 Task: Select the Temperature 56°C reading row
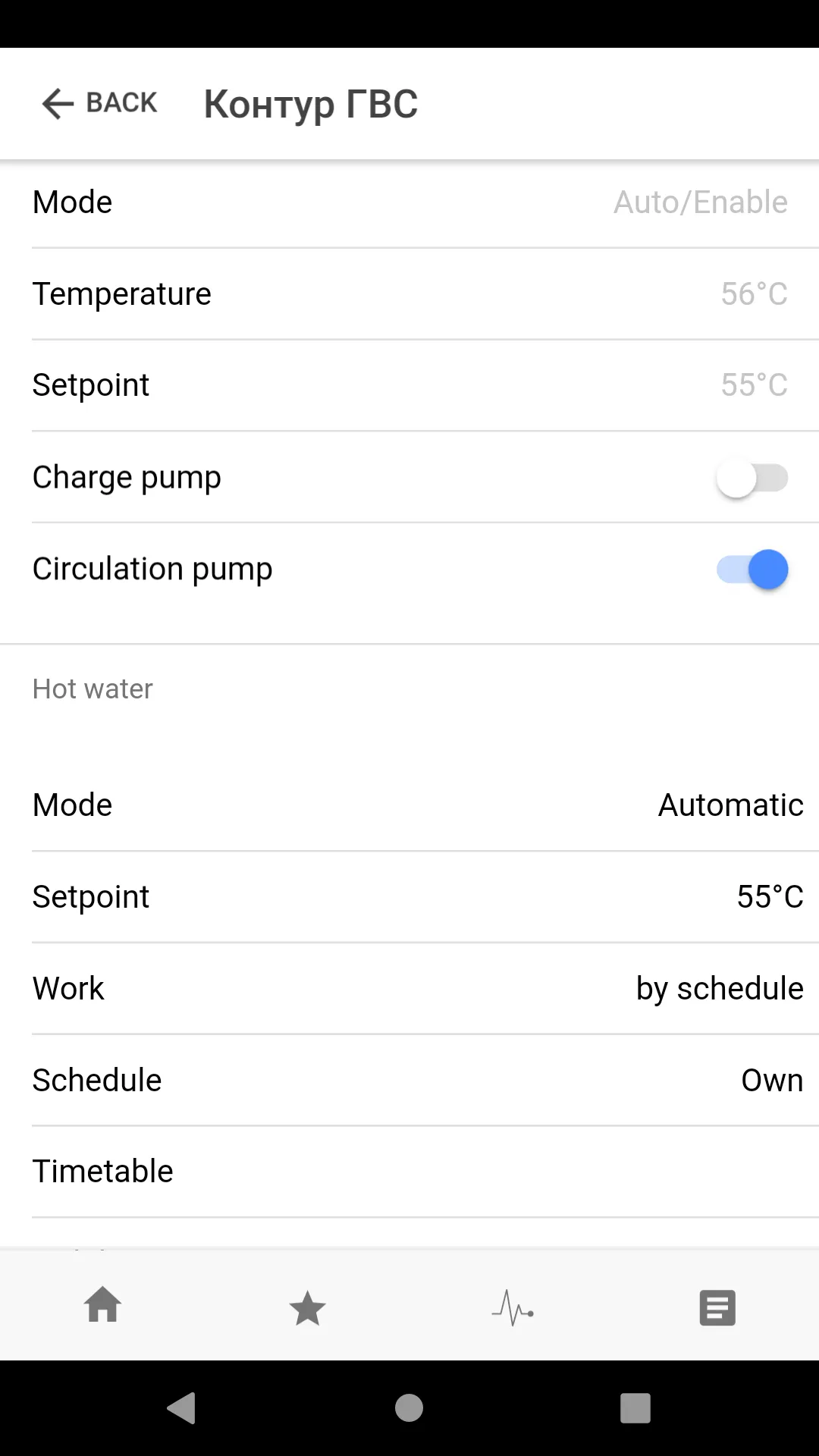(409, 294)
